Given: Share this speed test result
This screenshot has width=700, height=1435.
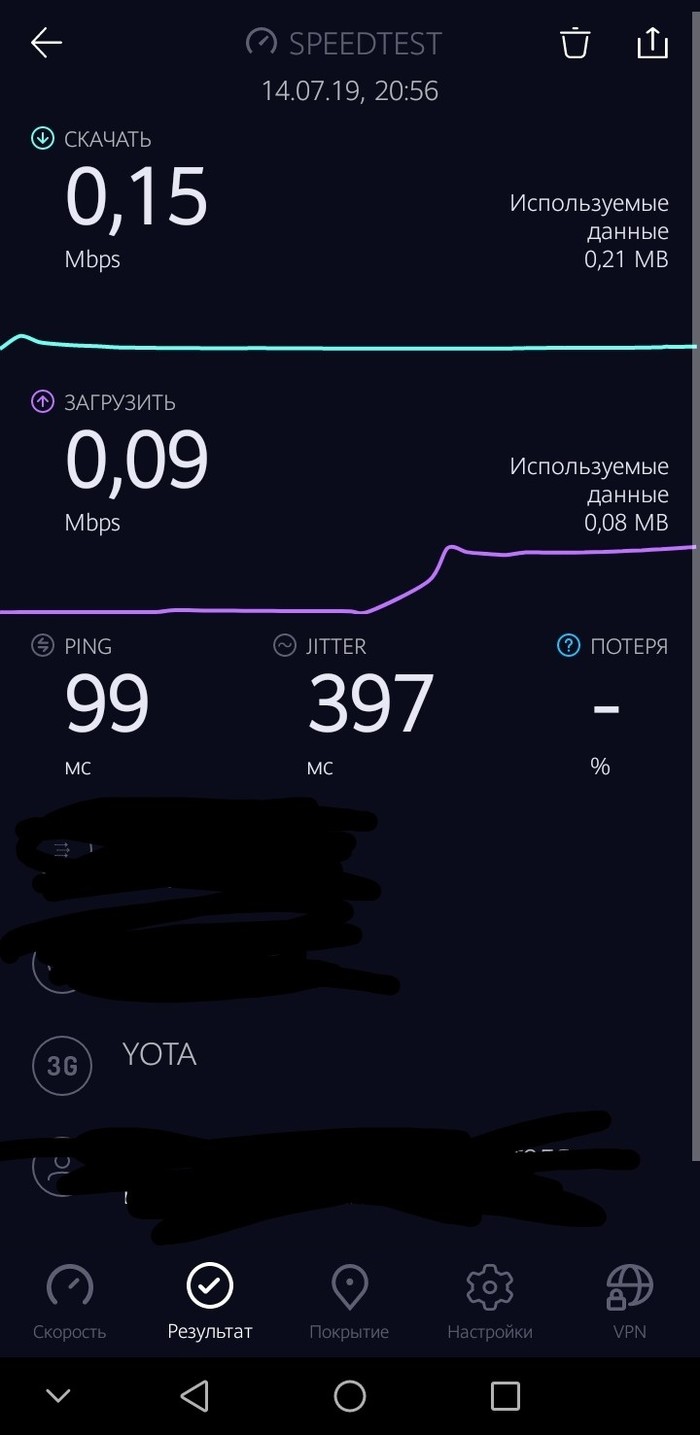Looking at the screenshot, I should click(652, 43).
